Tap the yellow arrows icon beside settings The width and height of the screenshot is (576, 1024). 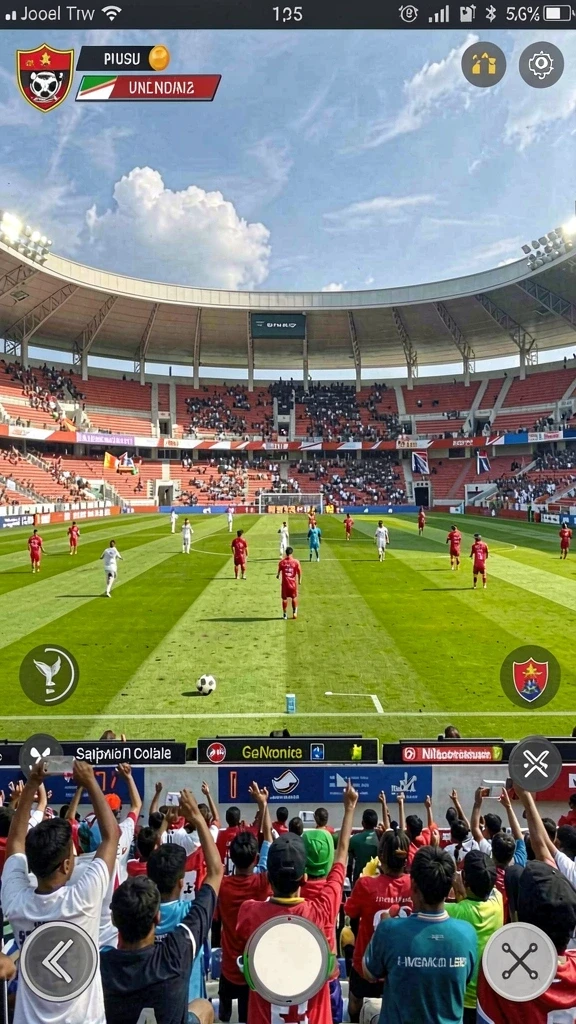(483, 64)
